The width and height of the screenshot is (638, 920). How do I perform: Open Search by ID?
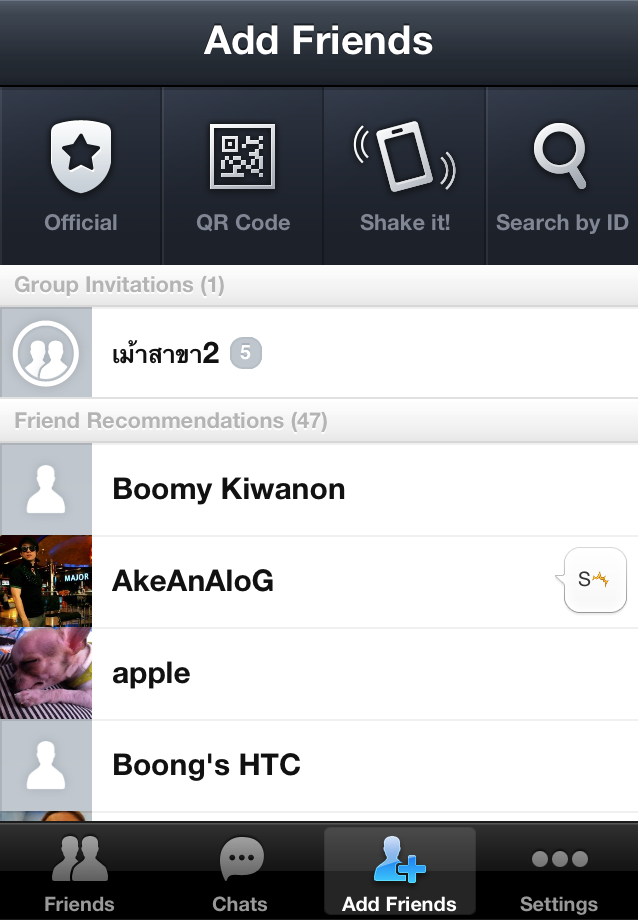point(561,176)
